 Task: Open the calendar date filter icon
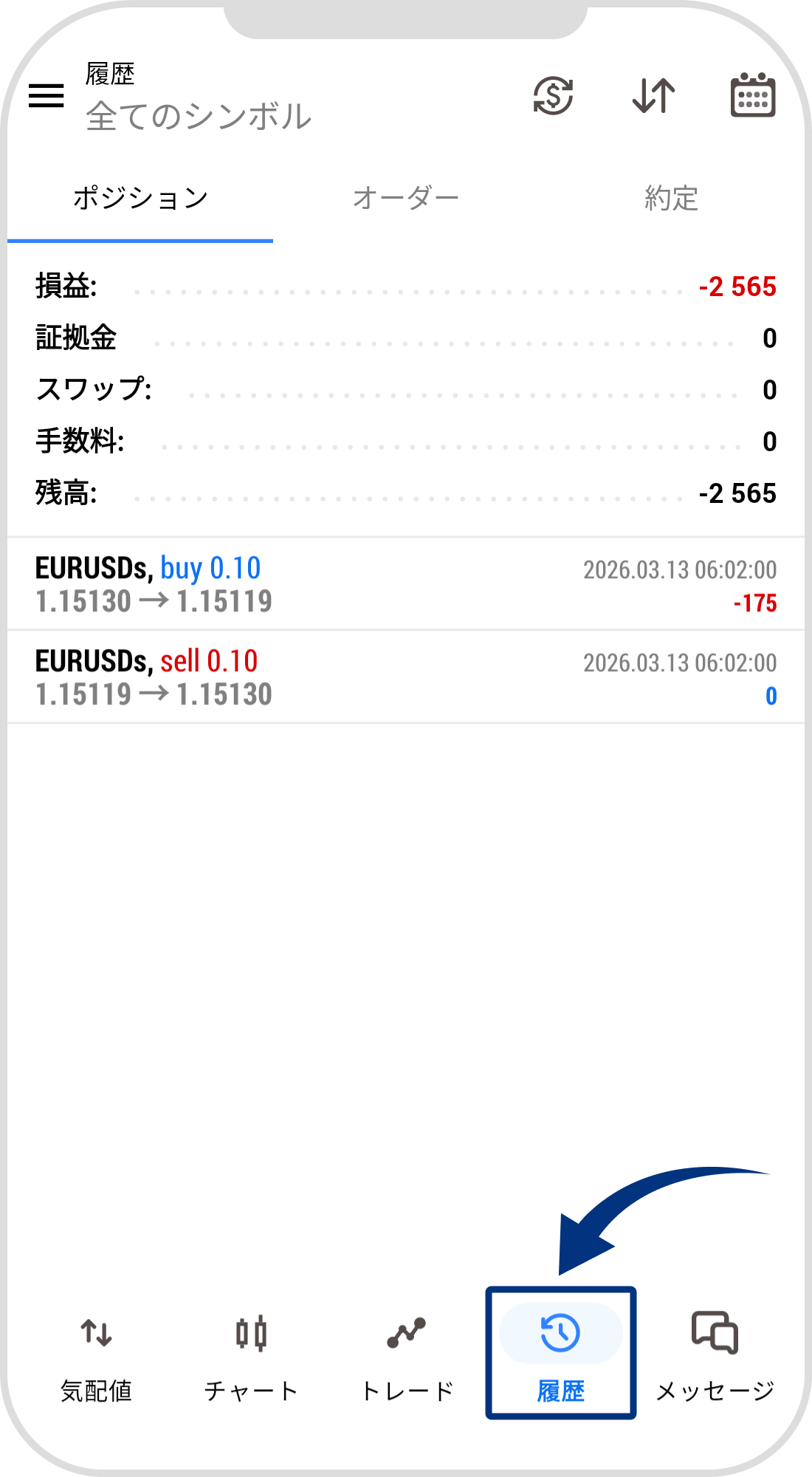coord(753,96)
